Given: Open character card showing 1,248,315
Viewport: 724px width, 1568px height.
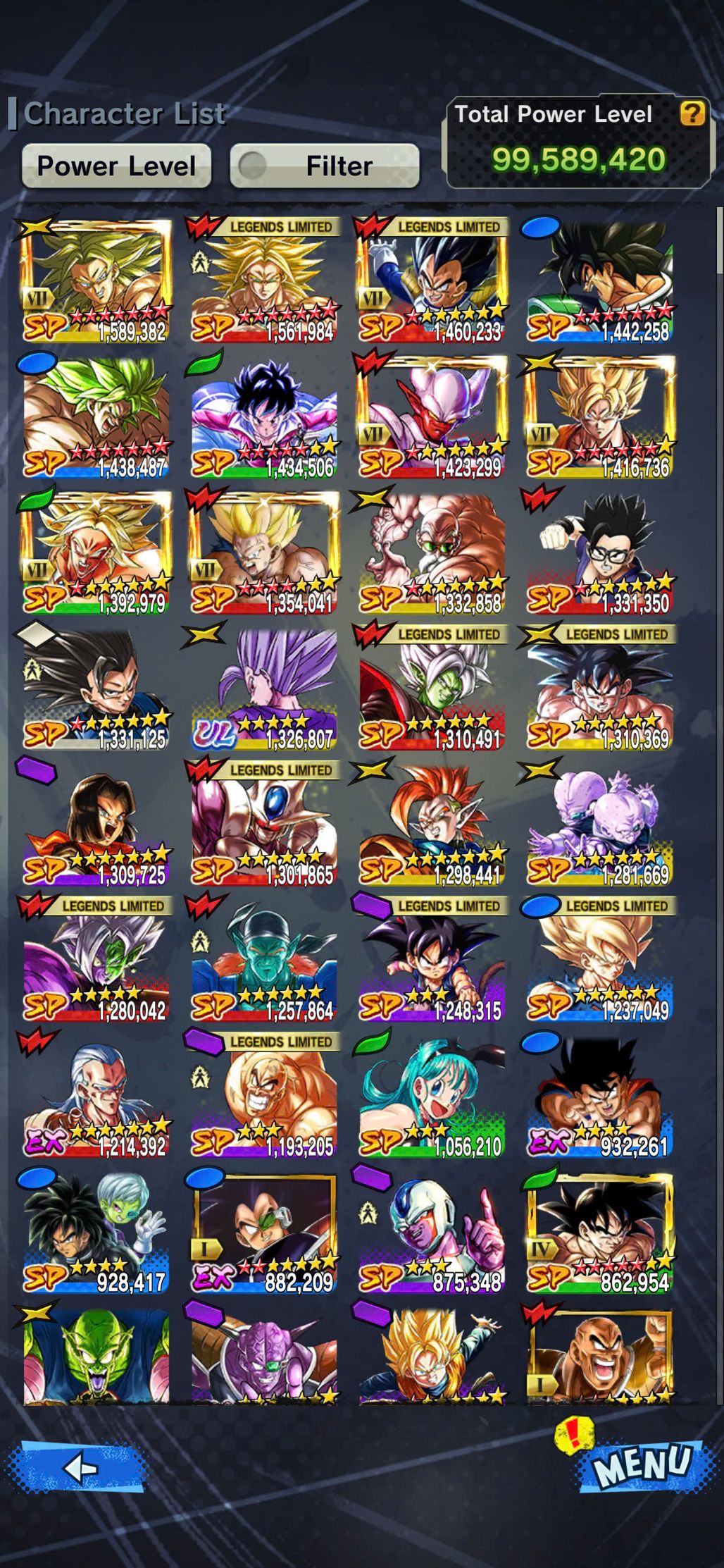Looking at the screenshot, I should [432, 962].
